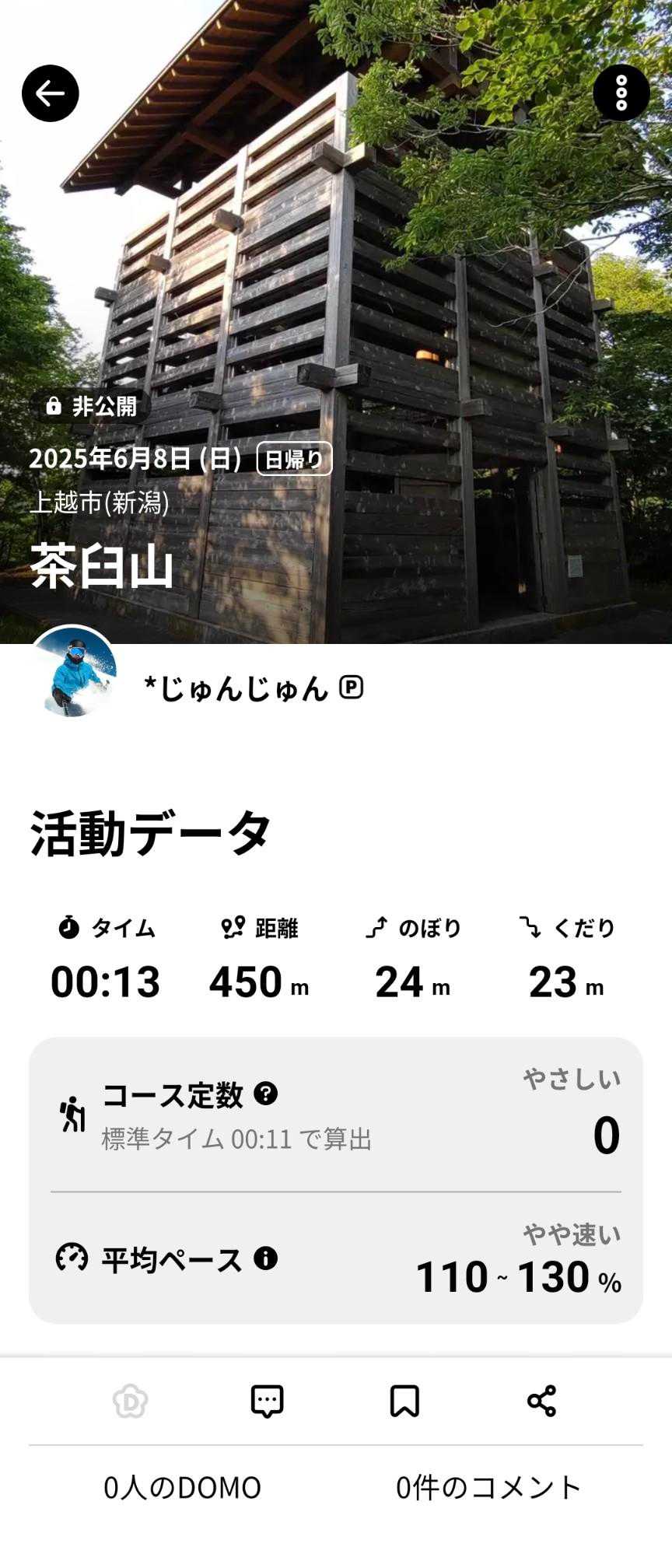Image resolution: width=672 pixels, height=1568 pixels.
Task: Bookmark this 茶臼山 activity
Action: point(404,1401)
